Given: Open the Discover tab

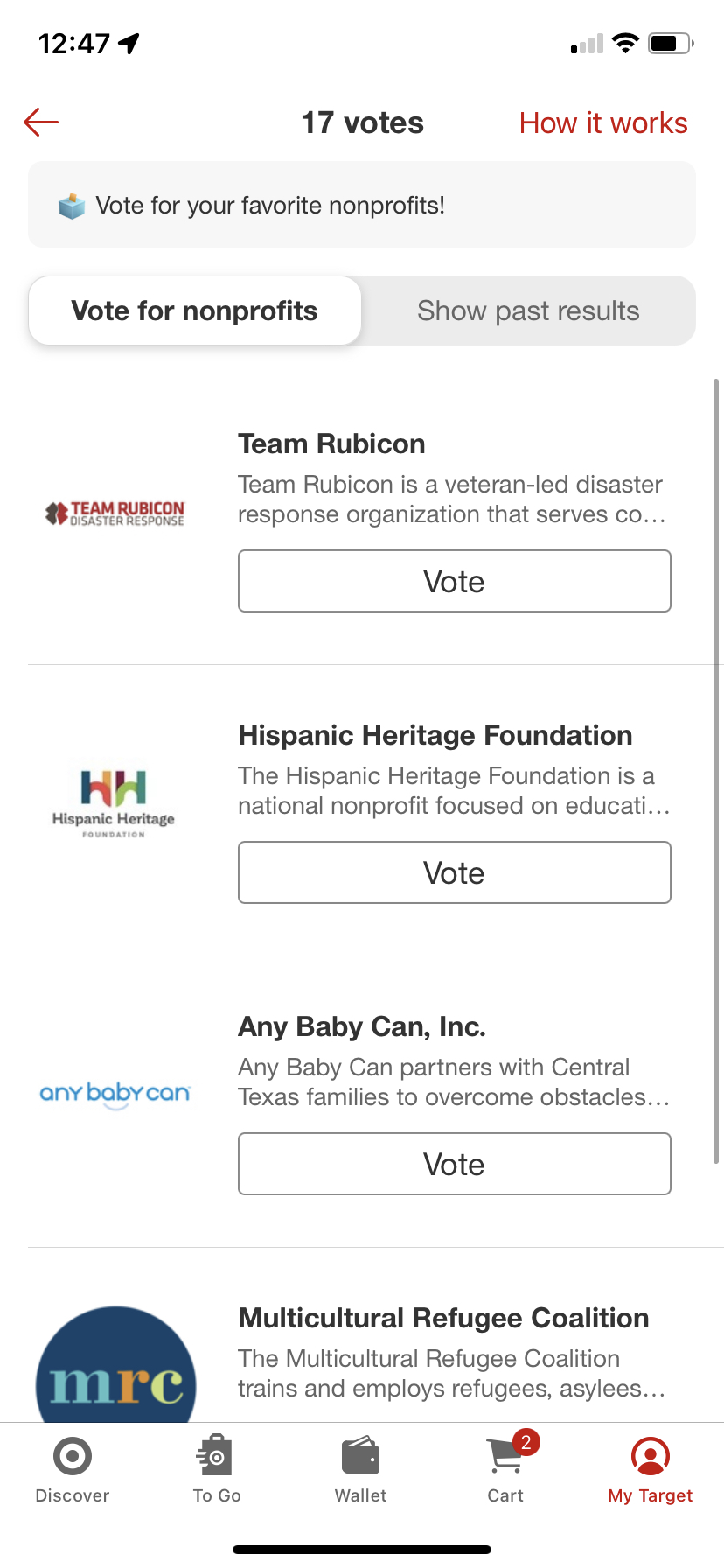Looking at the screenshot, I should tap(73, 1470).
